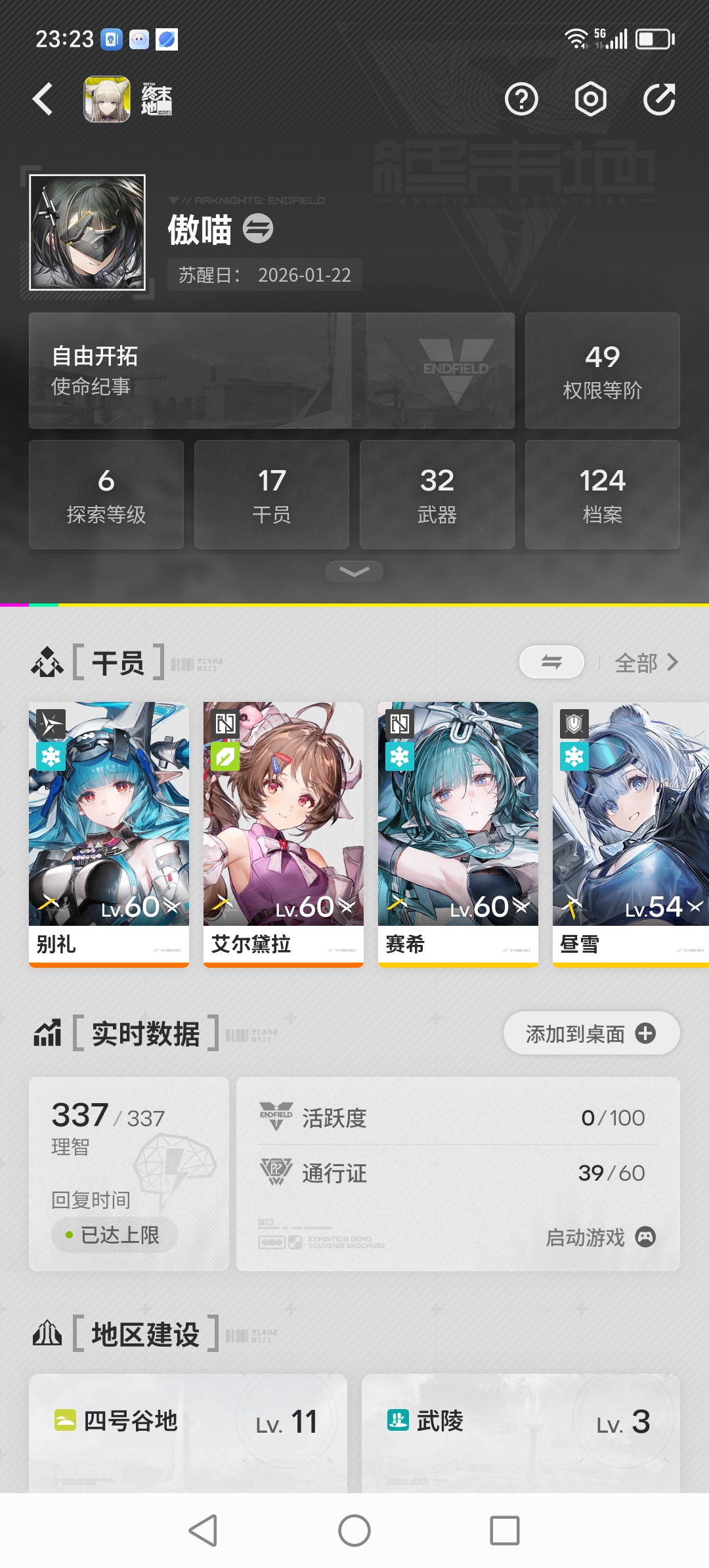Screen dimensions: 709x1568
Task: Open the 档案 count tile showing 124
Action: point(603,494)
